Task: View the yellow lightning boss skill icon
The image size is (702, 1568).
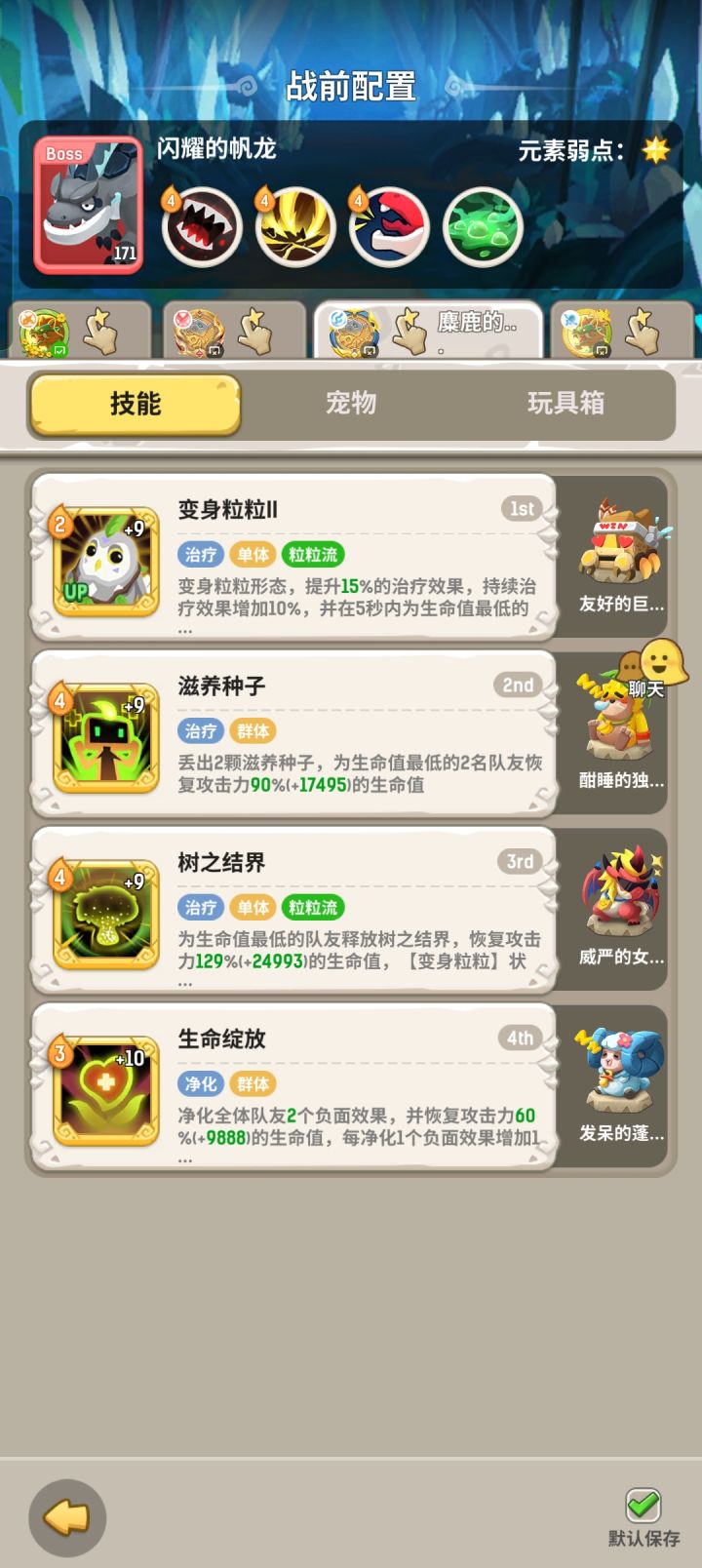Action: tap(295, 226)
